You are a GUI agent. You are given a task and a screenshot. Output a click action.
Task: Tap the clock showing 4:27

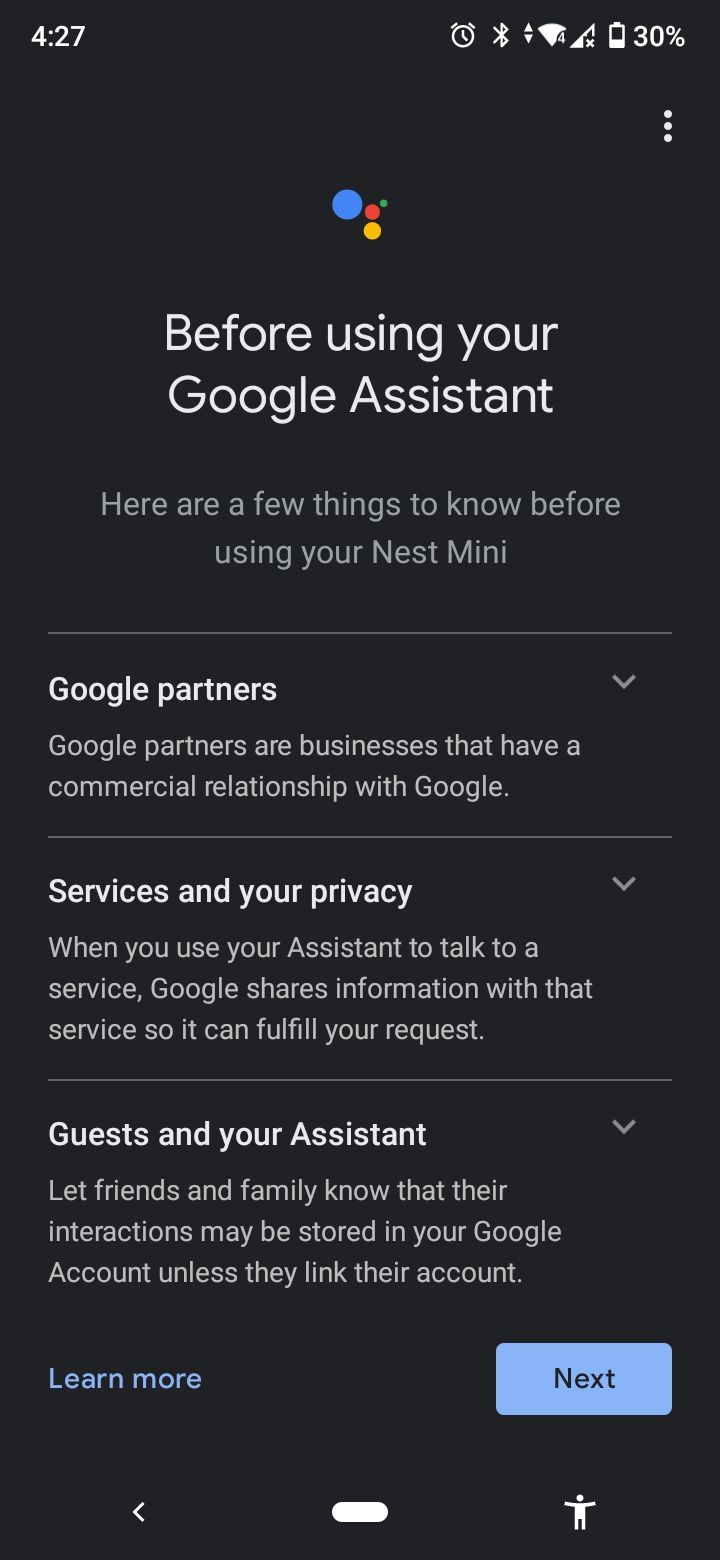click(x=58, y=36)
